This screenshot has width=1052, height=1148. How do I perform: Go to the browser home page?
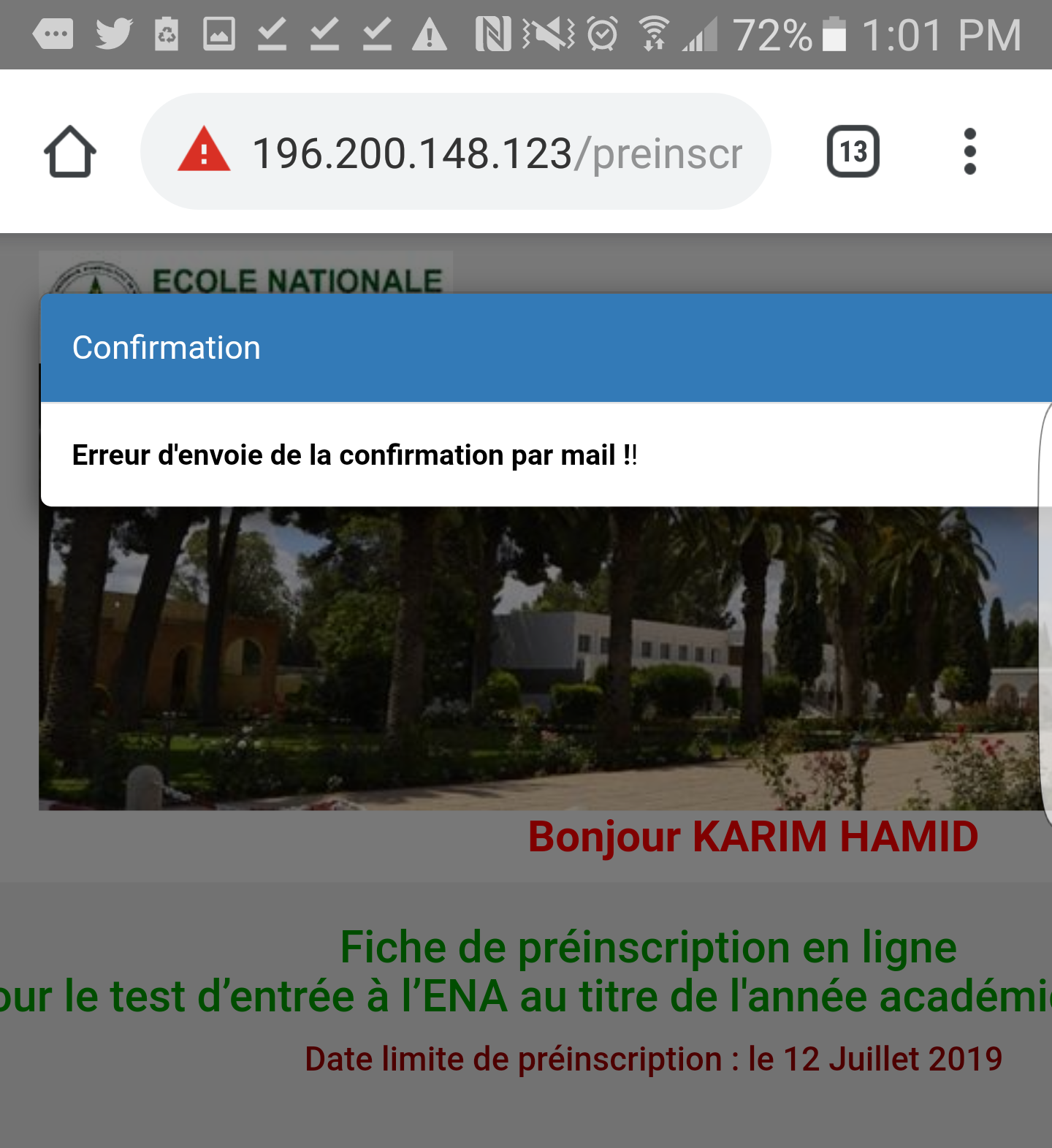[70, 152]
